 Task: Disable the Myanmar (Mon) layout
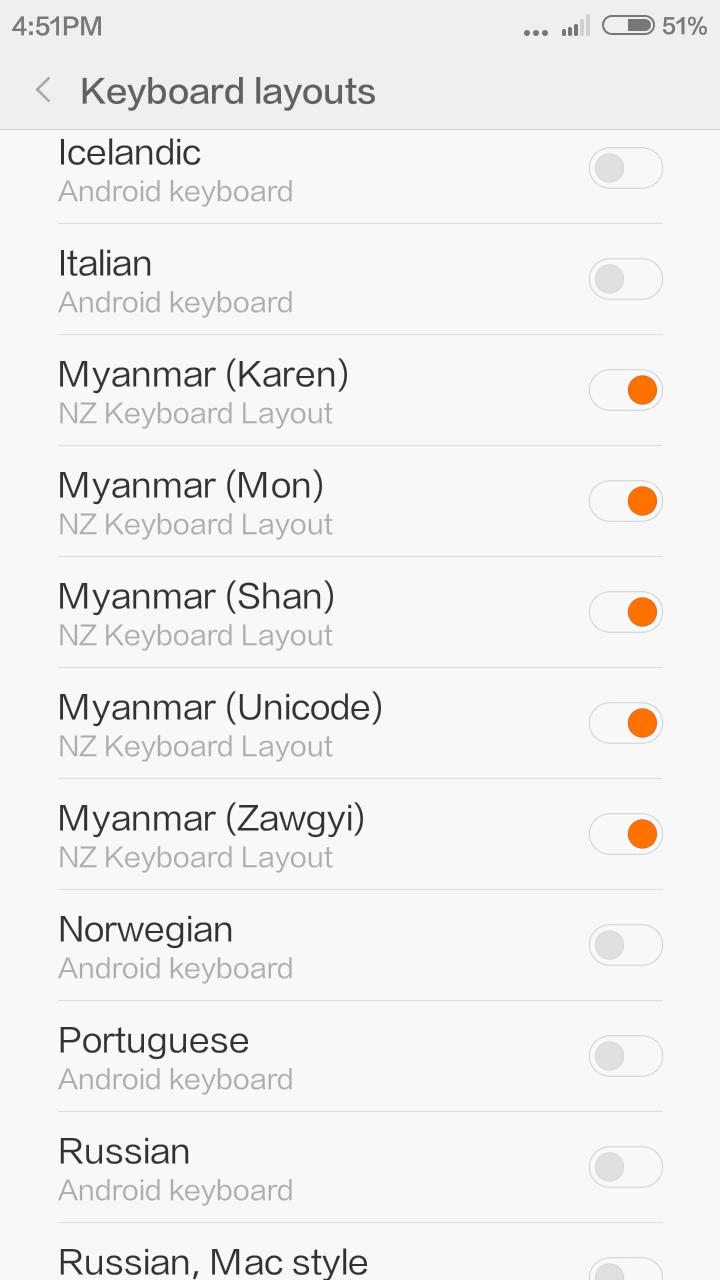click(x=625, y=500)
